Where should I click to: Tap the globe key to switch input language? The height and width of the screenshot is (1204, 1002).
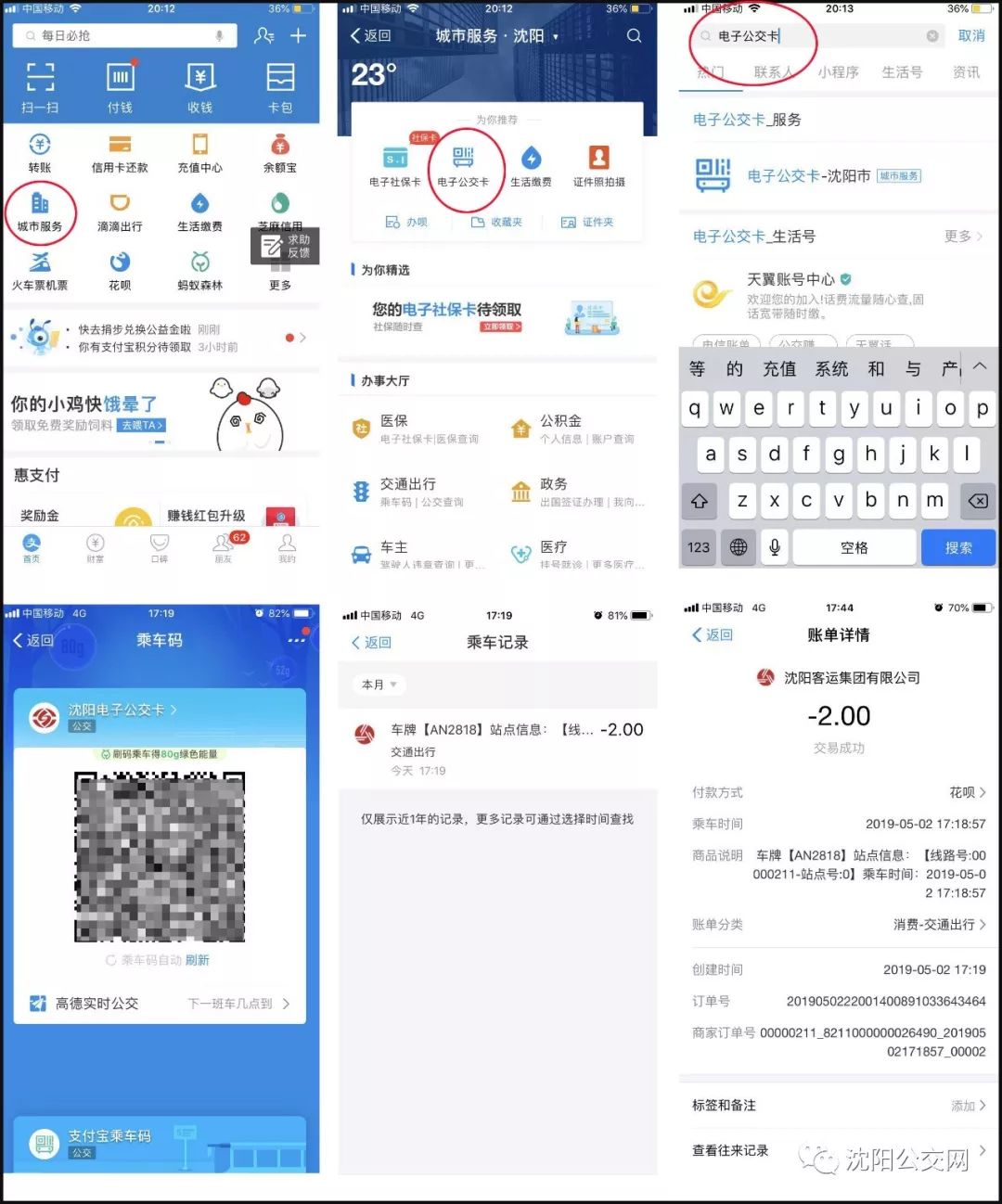[737, 547]
